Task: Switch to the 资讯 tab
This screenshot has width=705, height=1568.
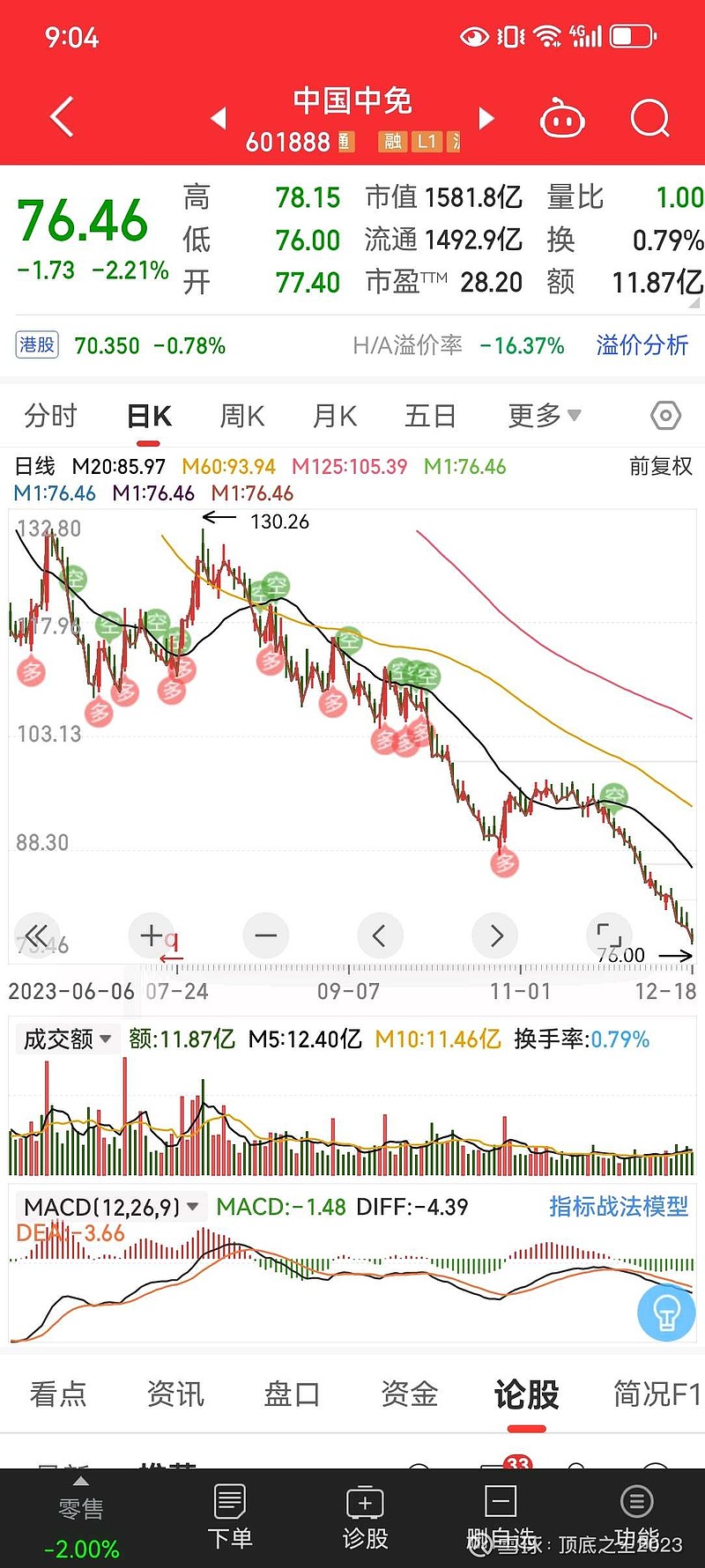Action: click(175, 1394)
